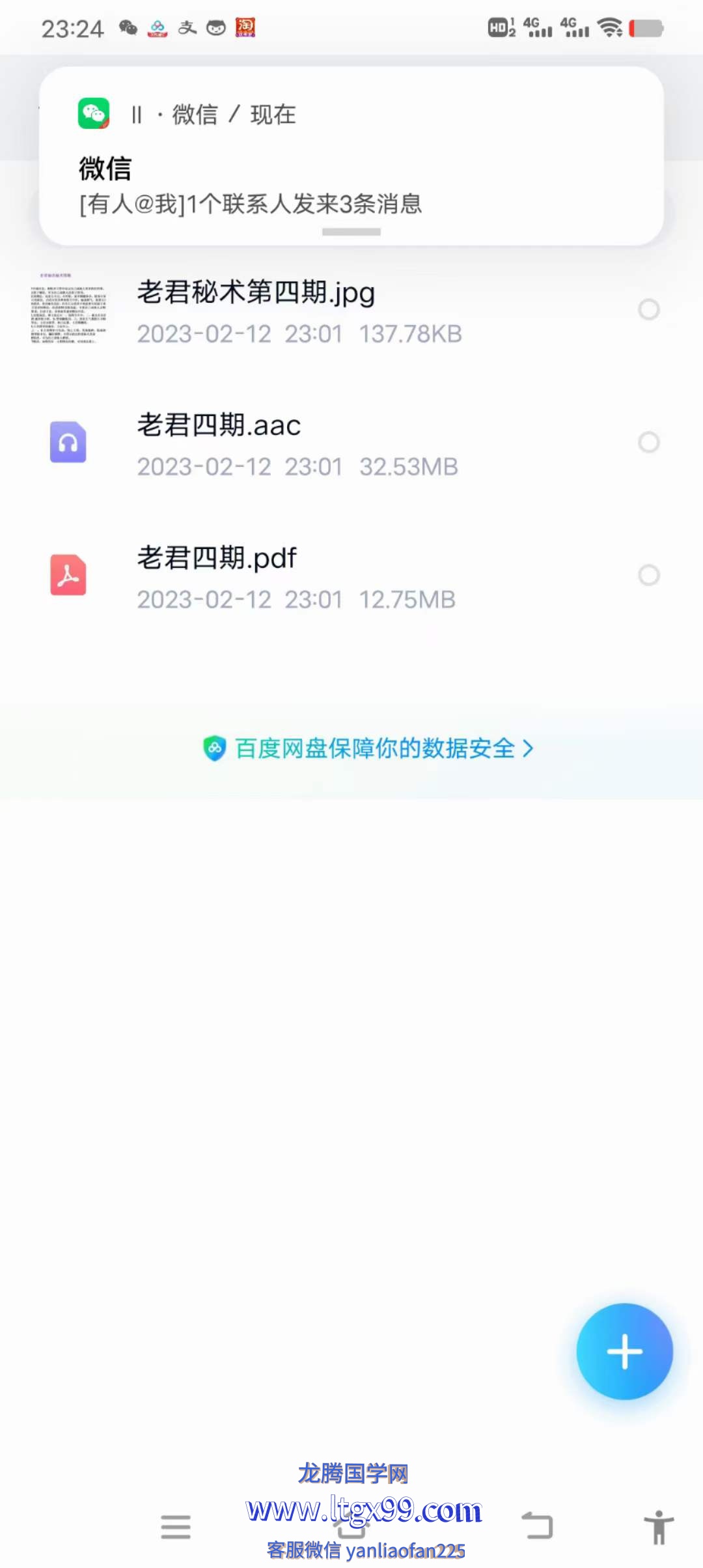Image resolution: width=703 pixels, height=1568 pixels.
Task: Tap the blue plus floating button
Action: coord(624,1352)
